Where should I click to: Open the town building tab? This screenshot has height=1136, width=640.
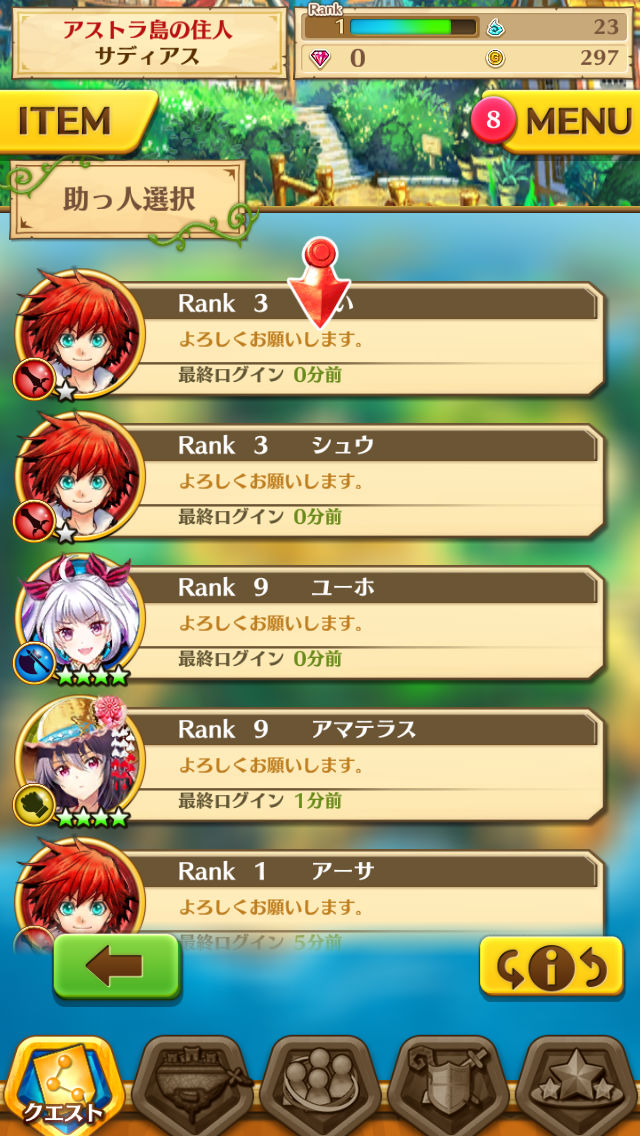192,1086
